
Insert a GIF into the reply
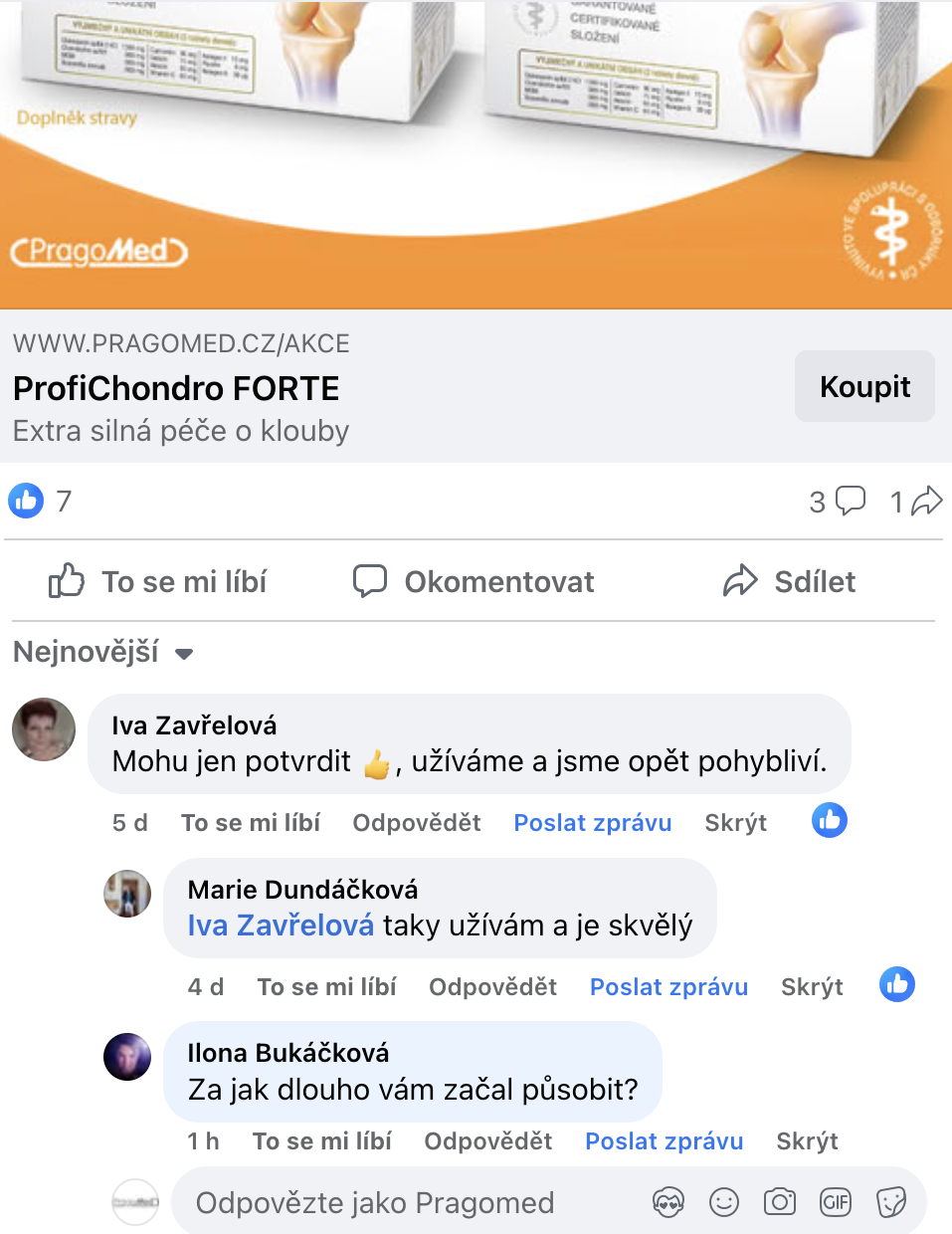835,1203
